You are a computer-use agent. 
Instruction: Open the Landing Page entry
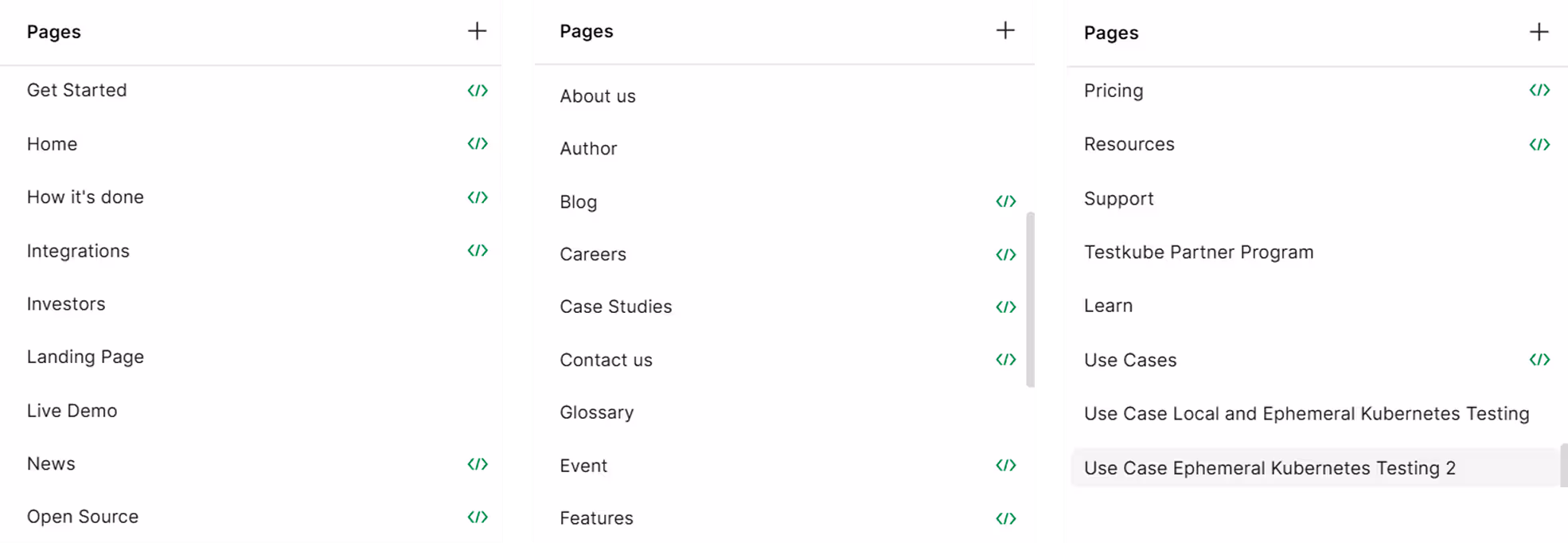pyautogui.click(x=85, y=357)
